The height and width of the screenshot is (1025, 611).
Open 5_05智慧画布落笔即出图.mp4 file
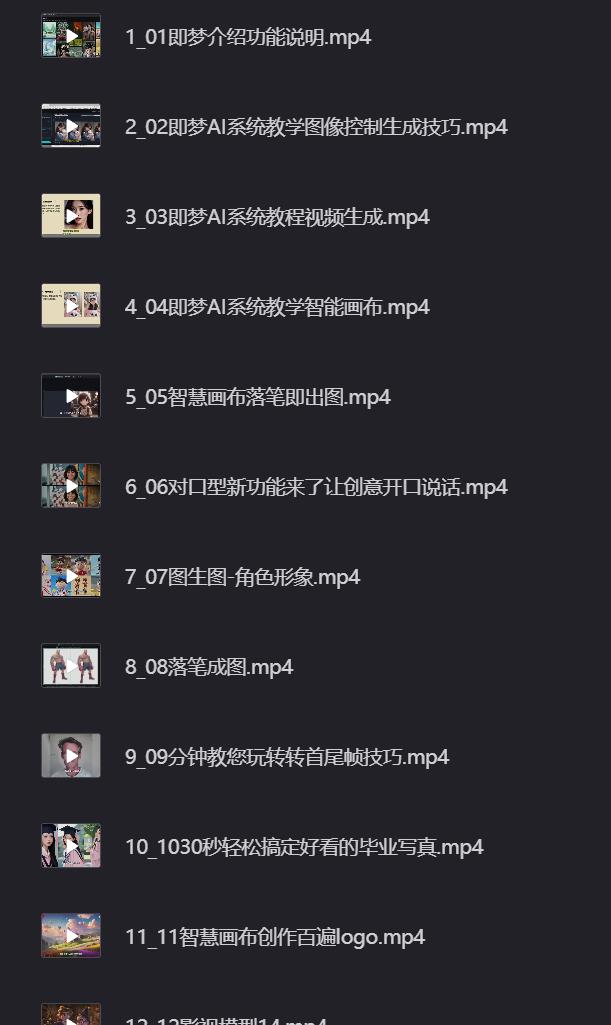click(258, 397)
